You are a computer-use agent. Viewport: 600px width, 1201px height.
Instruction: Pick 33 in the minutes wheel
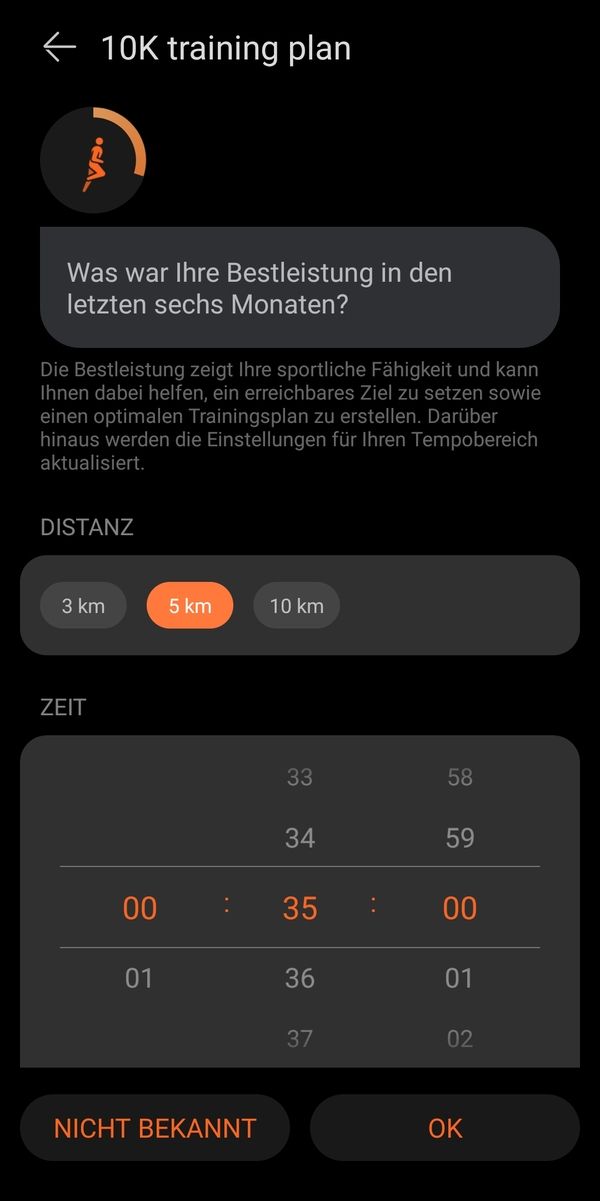(300, 777)
